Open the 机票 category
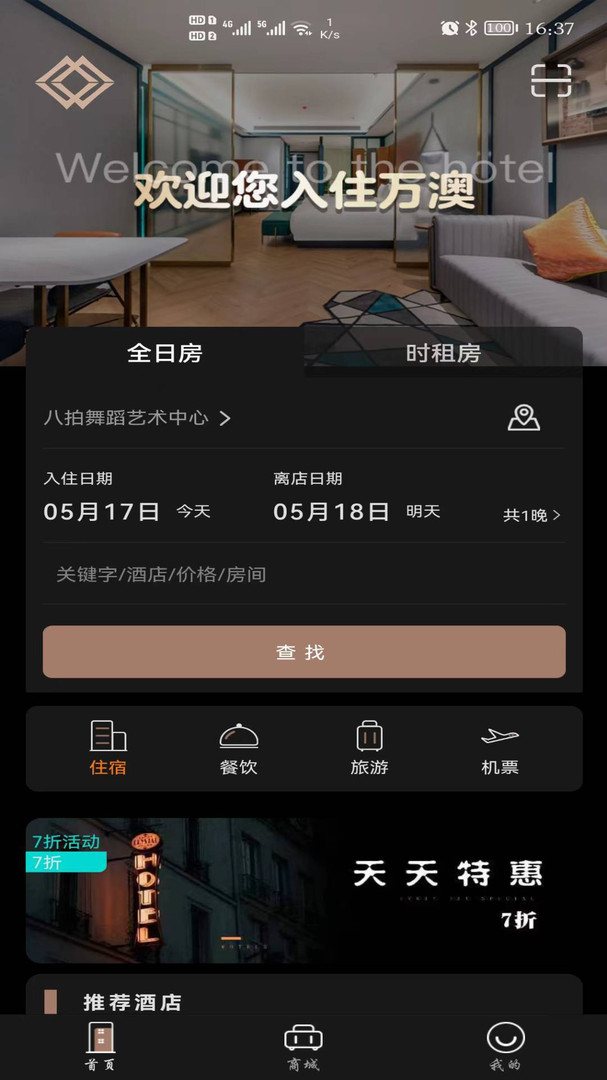The width and height of the screenshot is (607, 1080). (x=500, y=748)
